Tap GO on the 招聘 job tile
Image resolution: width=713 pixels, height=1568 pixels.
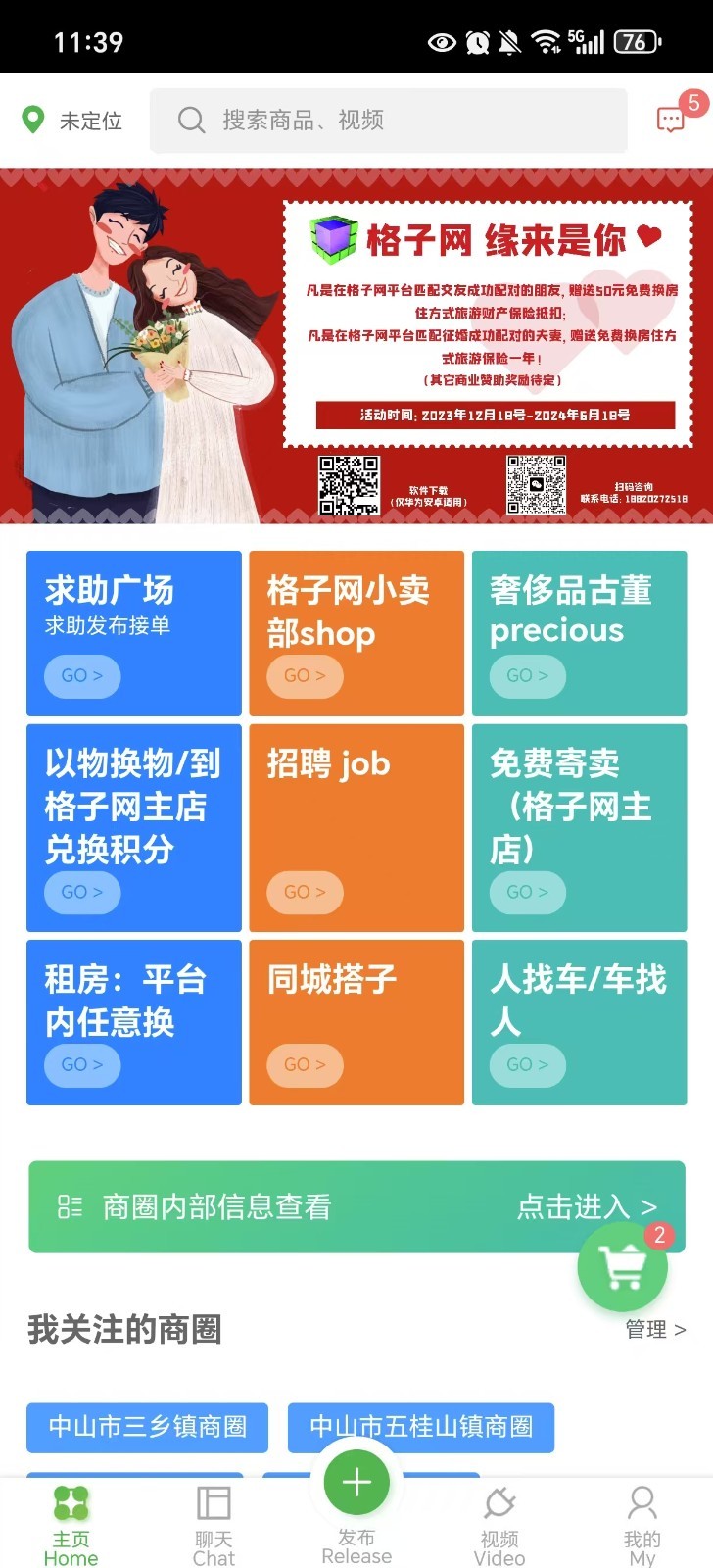[304, 892]
